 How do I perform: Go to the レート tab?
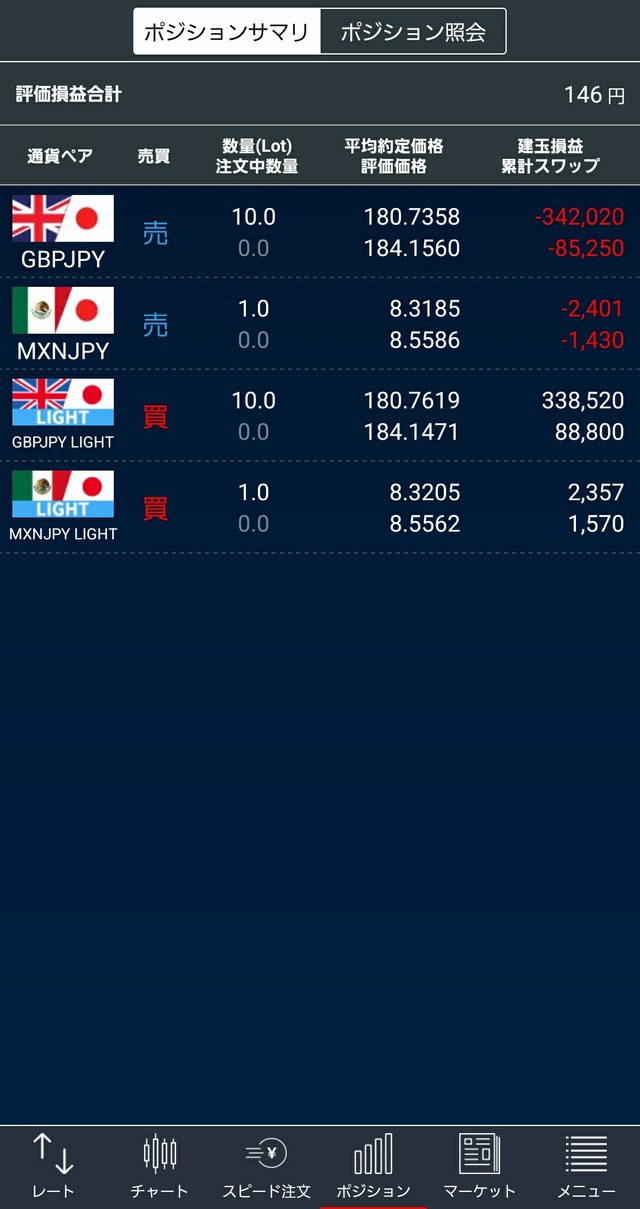(53, 1166)
